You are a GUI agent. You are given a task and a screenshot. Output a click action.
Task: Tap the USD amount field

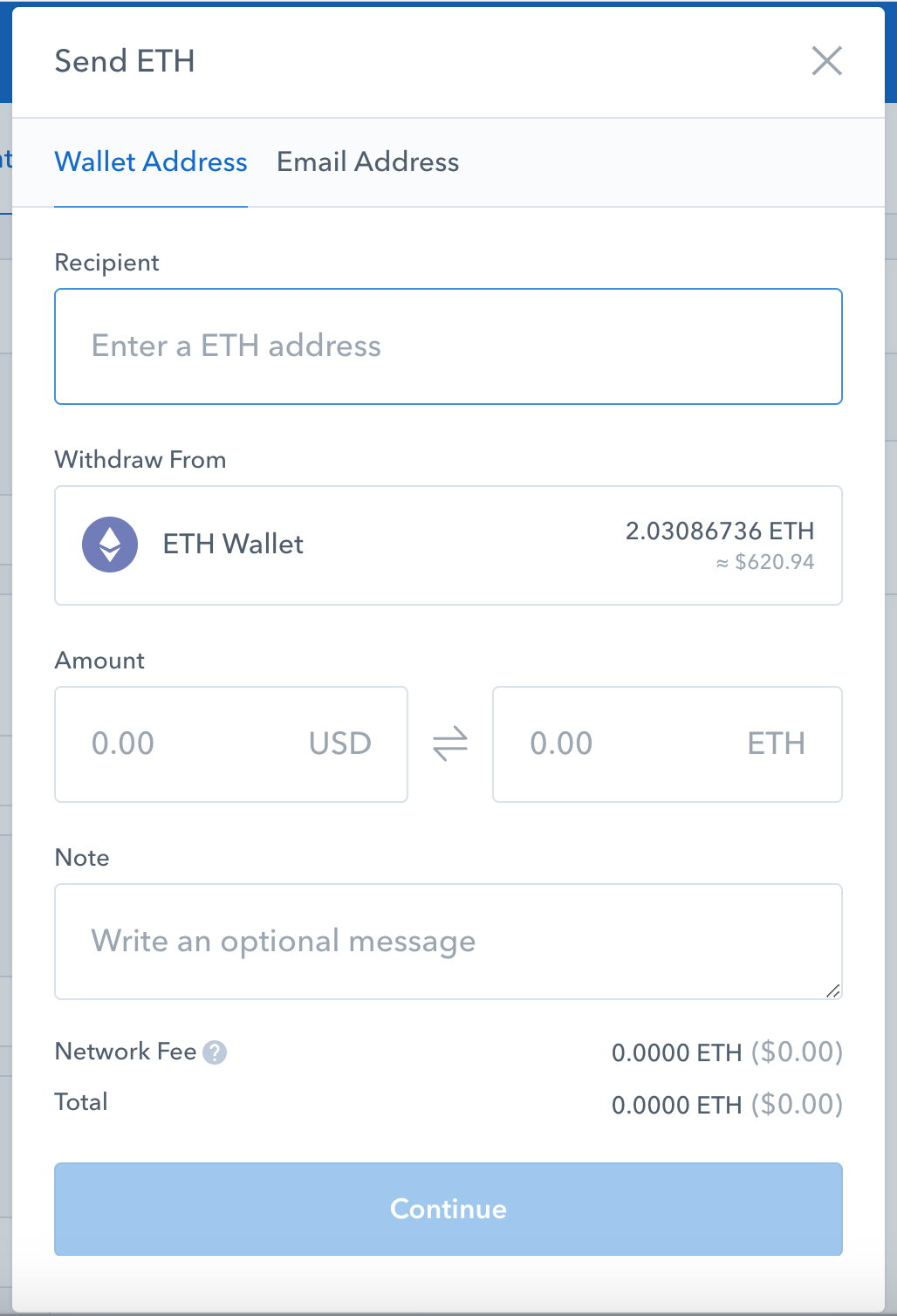click(x=230, y=744)
